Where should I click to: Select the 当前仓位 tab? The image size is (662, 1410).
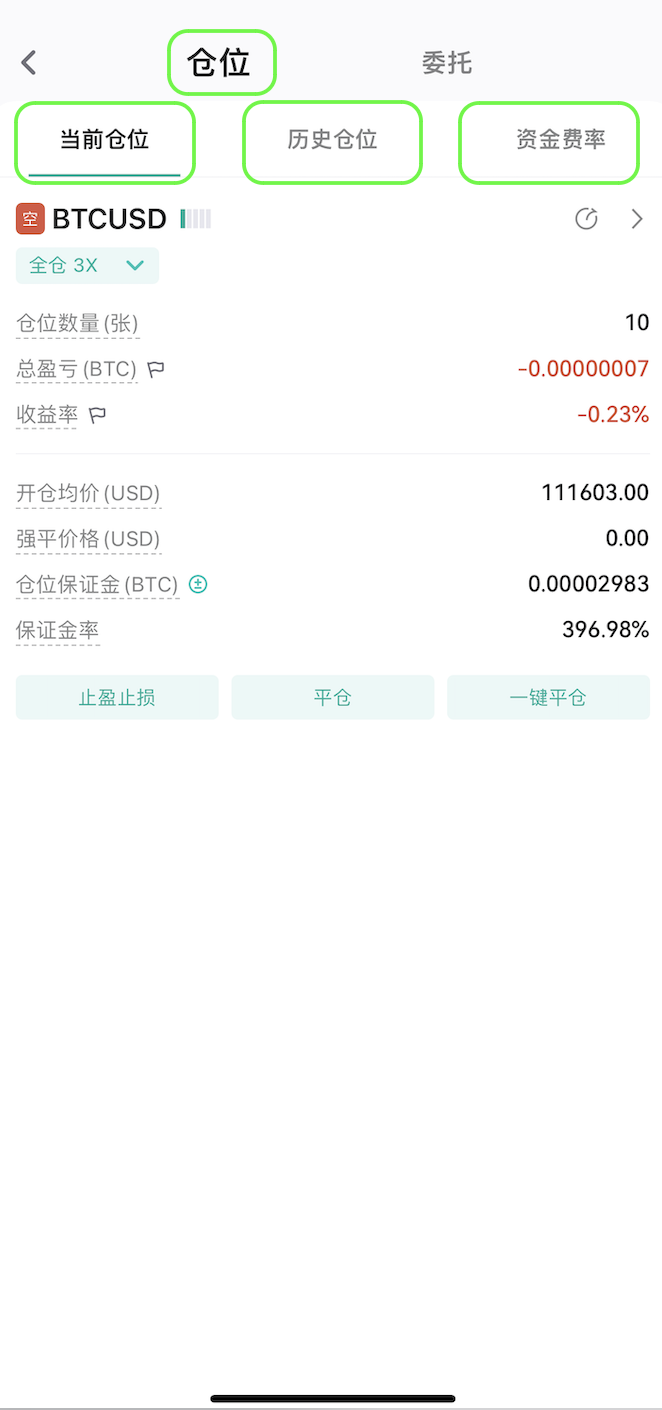coord(104,141)
